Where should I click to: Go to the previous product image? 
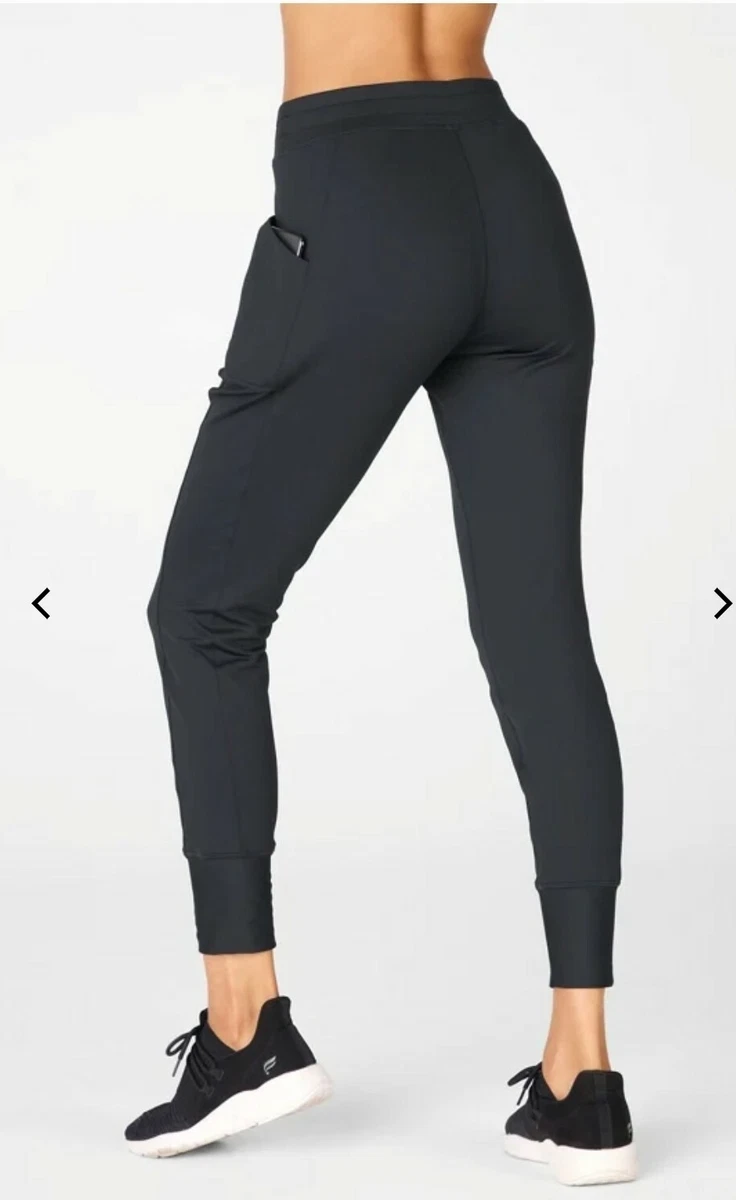41,604
